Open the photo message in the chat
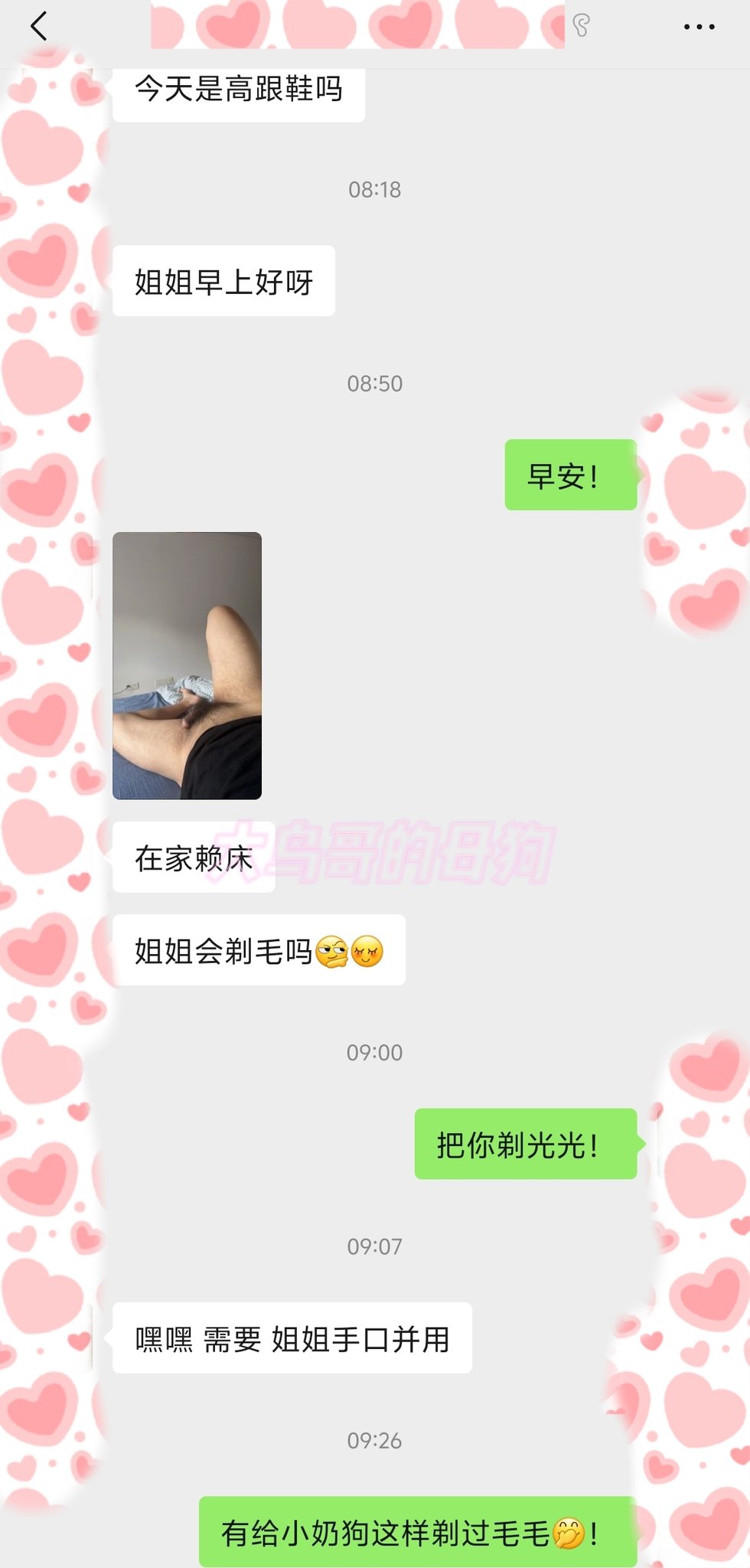Image resolution: width=750 pixels, height=1568 pixels. click(x=187, y=665)
